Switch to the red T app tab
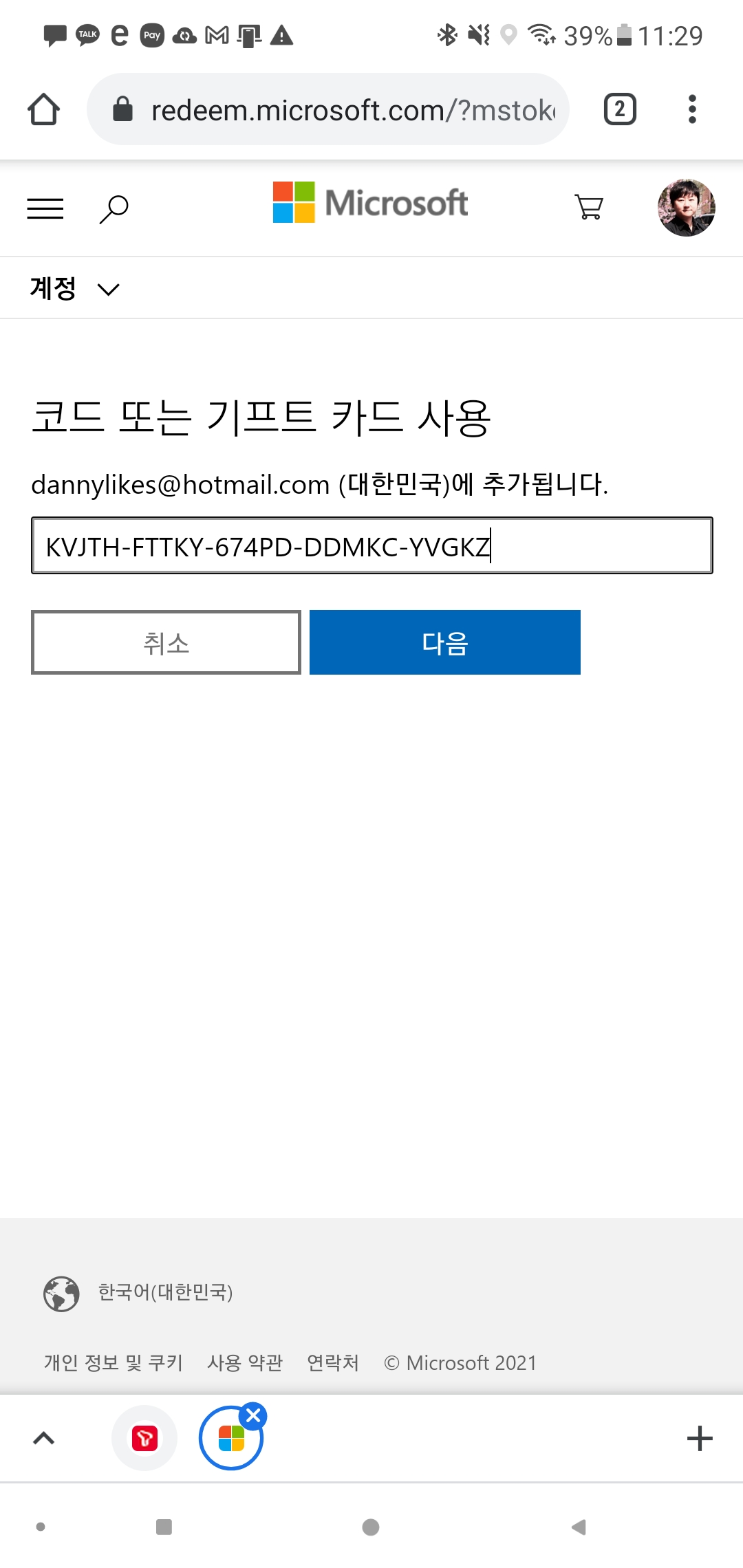 [x=144, y=1438]
